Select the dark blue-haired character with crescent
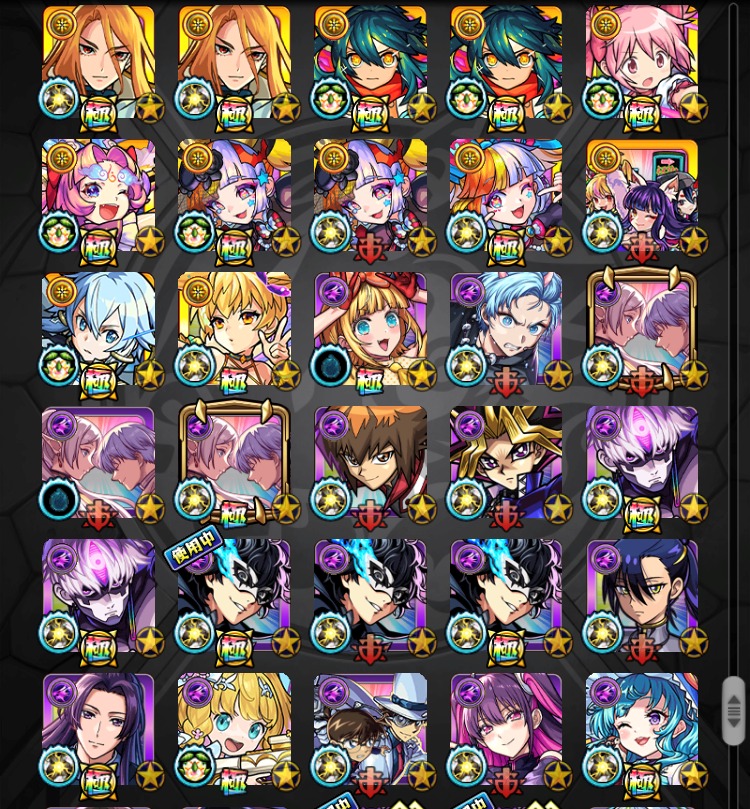This screenshot has width=750, height=809. click(x=642, y=597)
